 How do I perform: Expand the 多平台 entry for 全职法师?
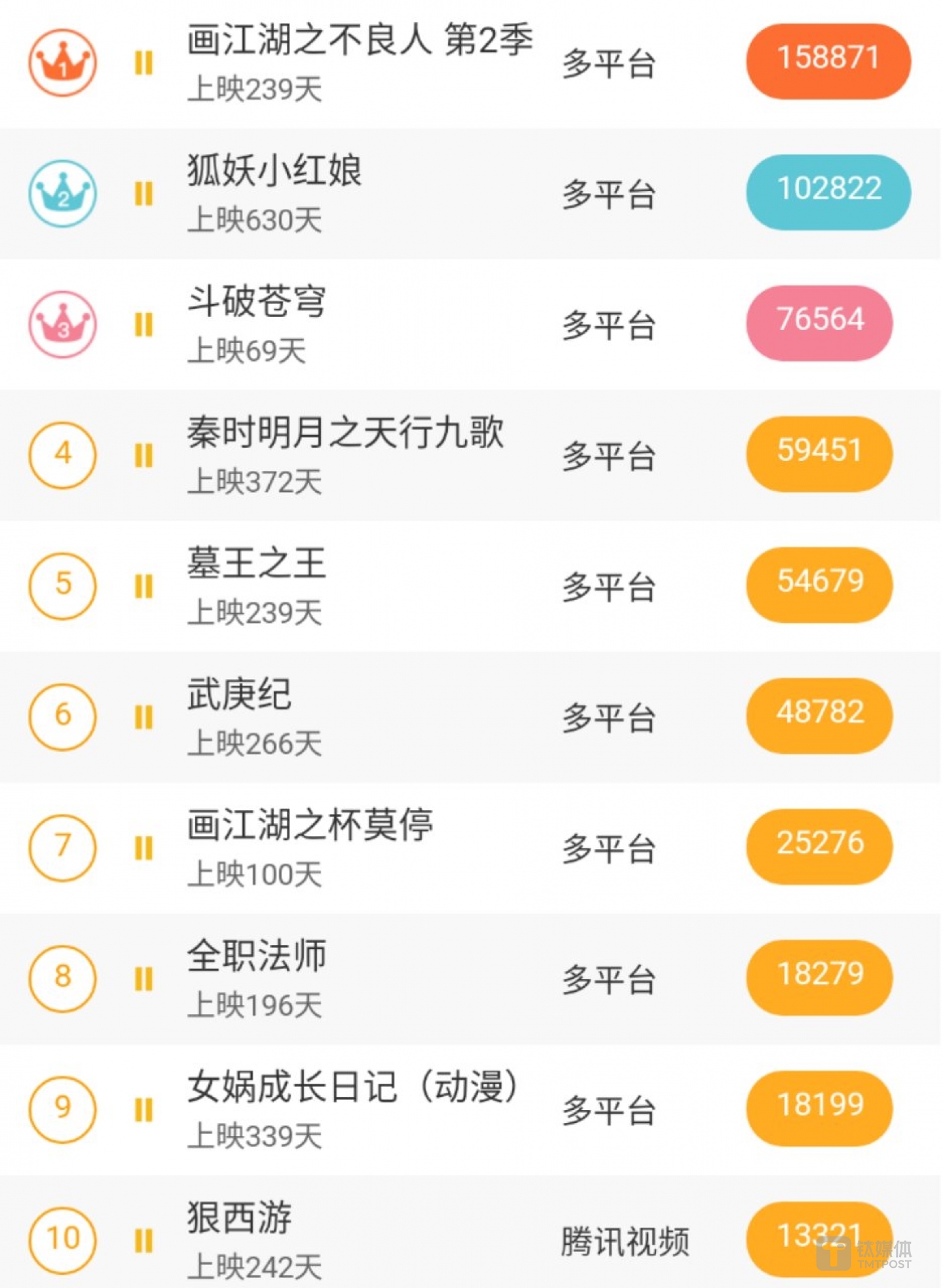pos(608,978)
